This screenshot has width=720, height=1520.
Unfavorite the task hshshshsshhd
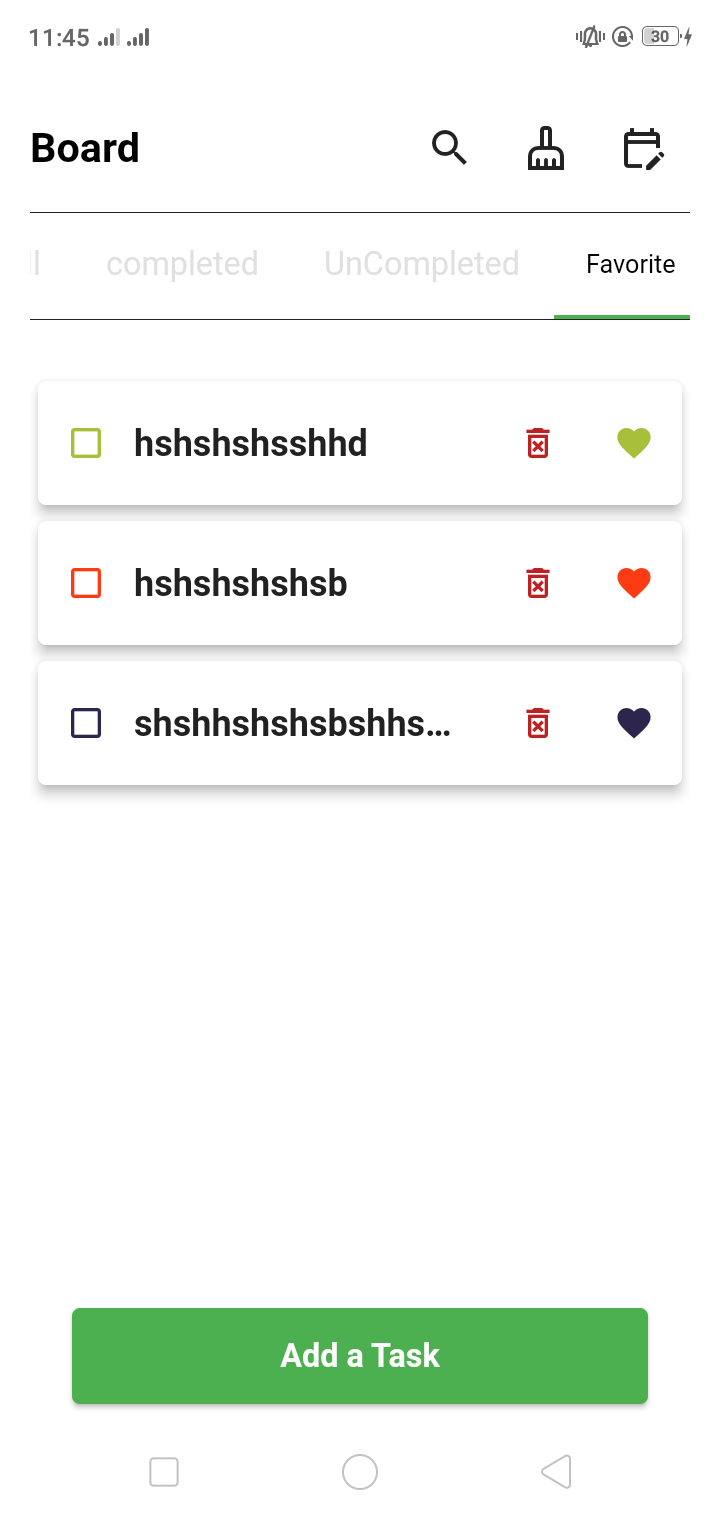coord(634,443)
